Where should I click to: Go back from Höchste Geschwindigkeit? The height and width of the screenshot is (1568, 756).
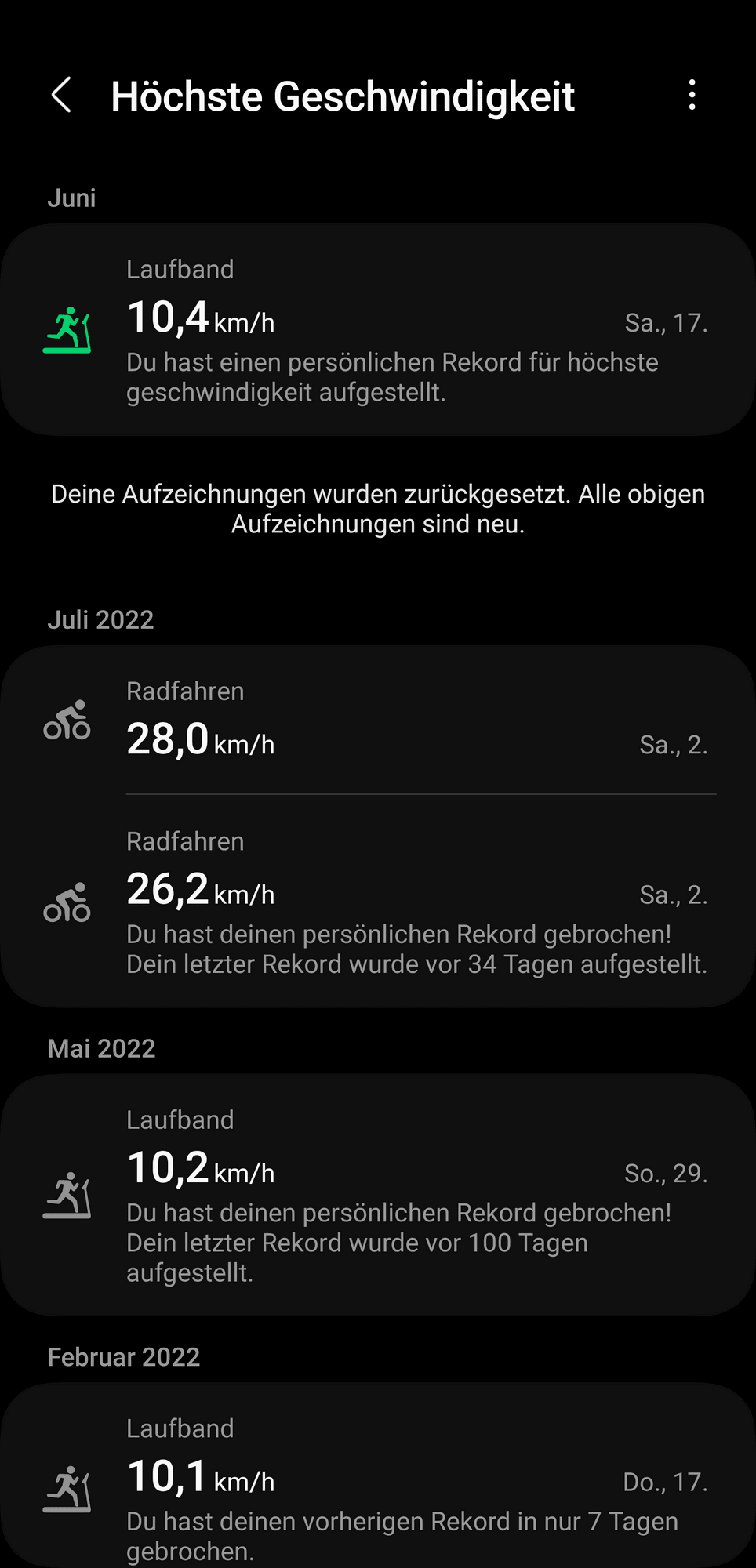point(61,96)
